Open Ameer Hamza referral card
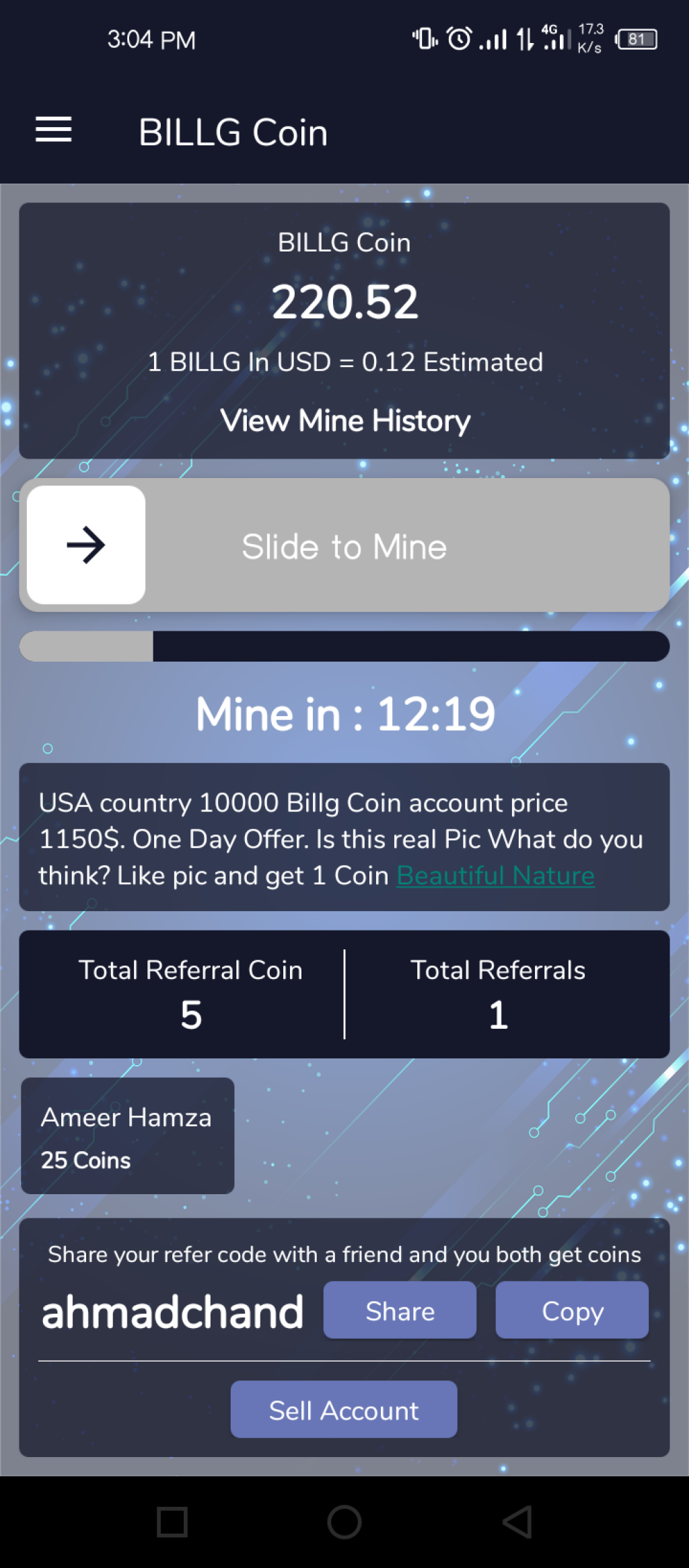Image resolution: width=689 pixels, height=1568 pixels. tap(127, 1136)
